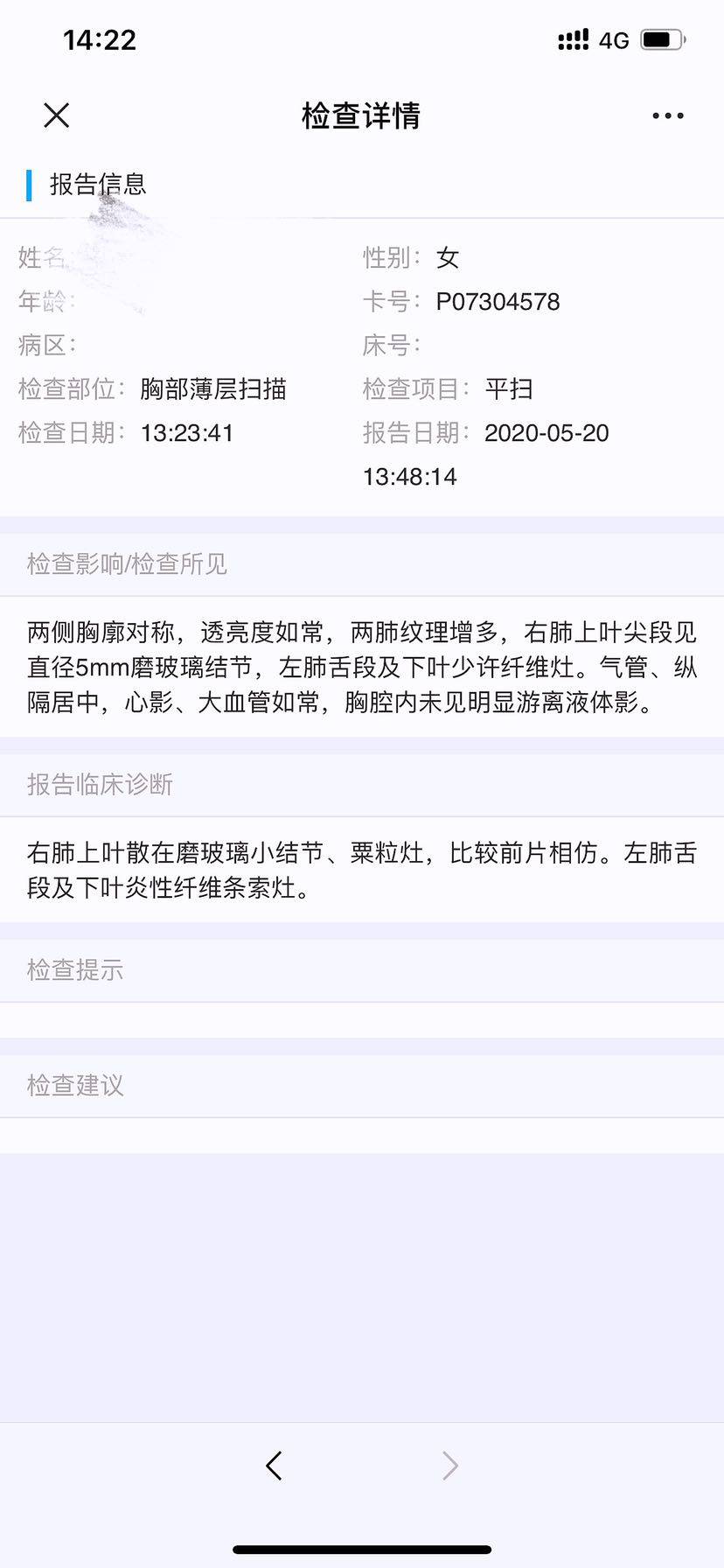This screenshot has width=724, height=1568.
Task: Open the three-dot more options menu
Action: [x=668, y=115]
